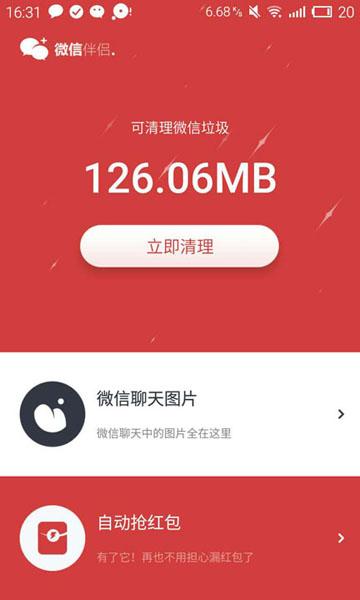Open the 自动抢红包 row
The height and width of the screenshot is (600, 360).
(x=180, y=538)
